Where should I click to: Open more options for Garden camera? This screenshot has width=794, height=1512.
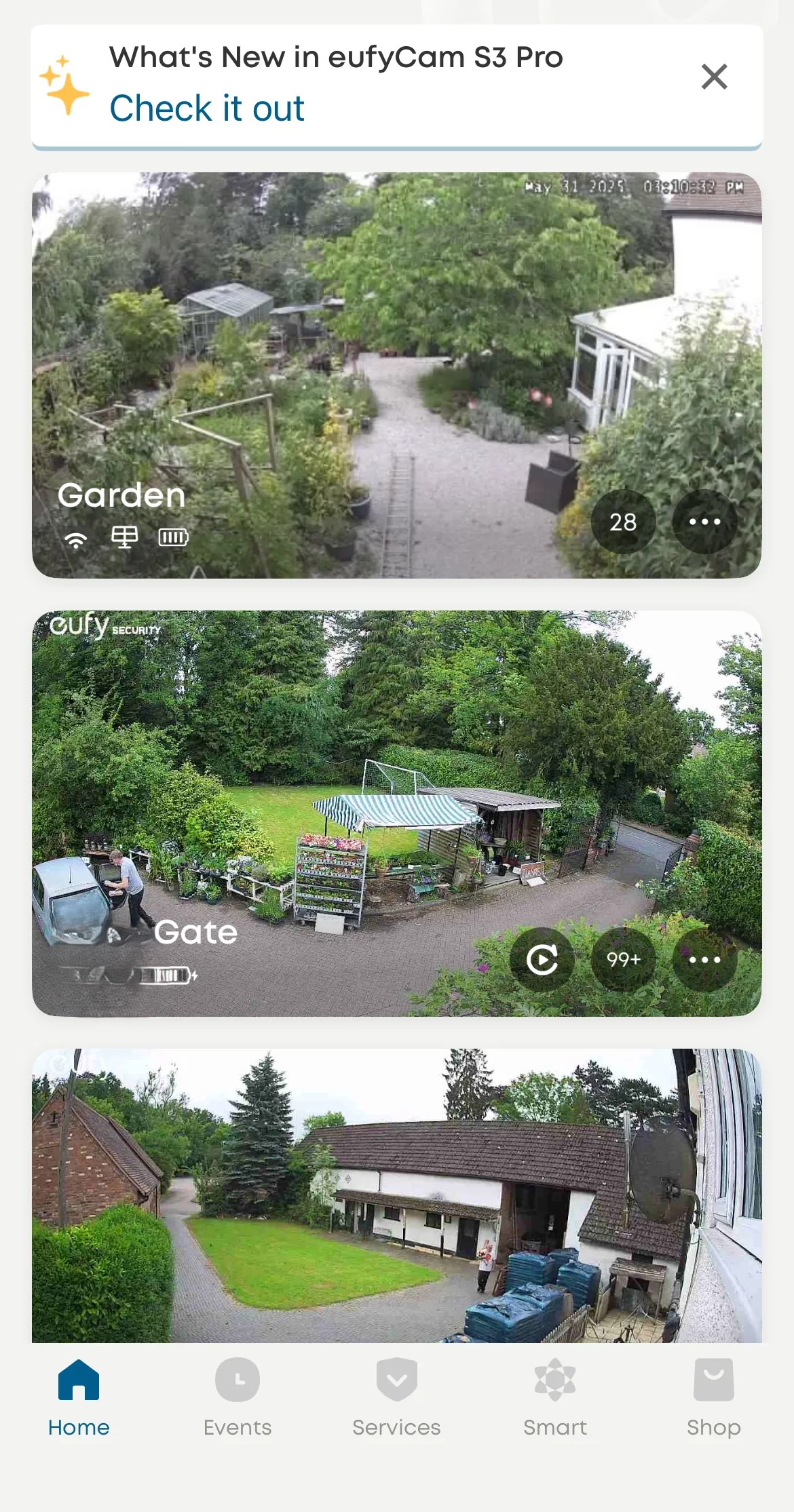[x=704, y=522]
